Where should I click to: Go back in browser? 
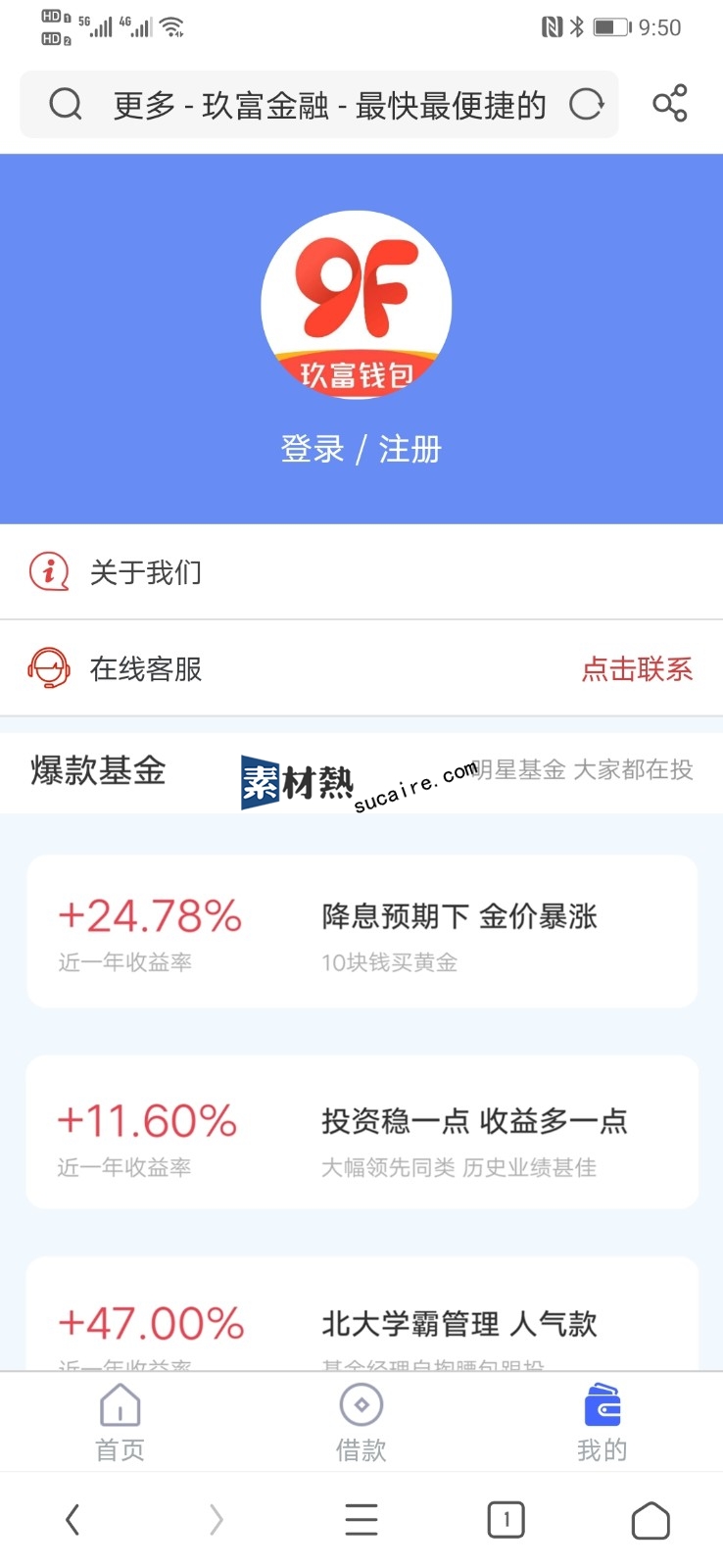72,1520
